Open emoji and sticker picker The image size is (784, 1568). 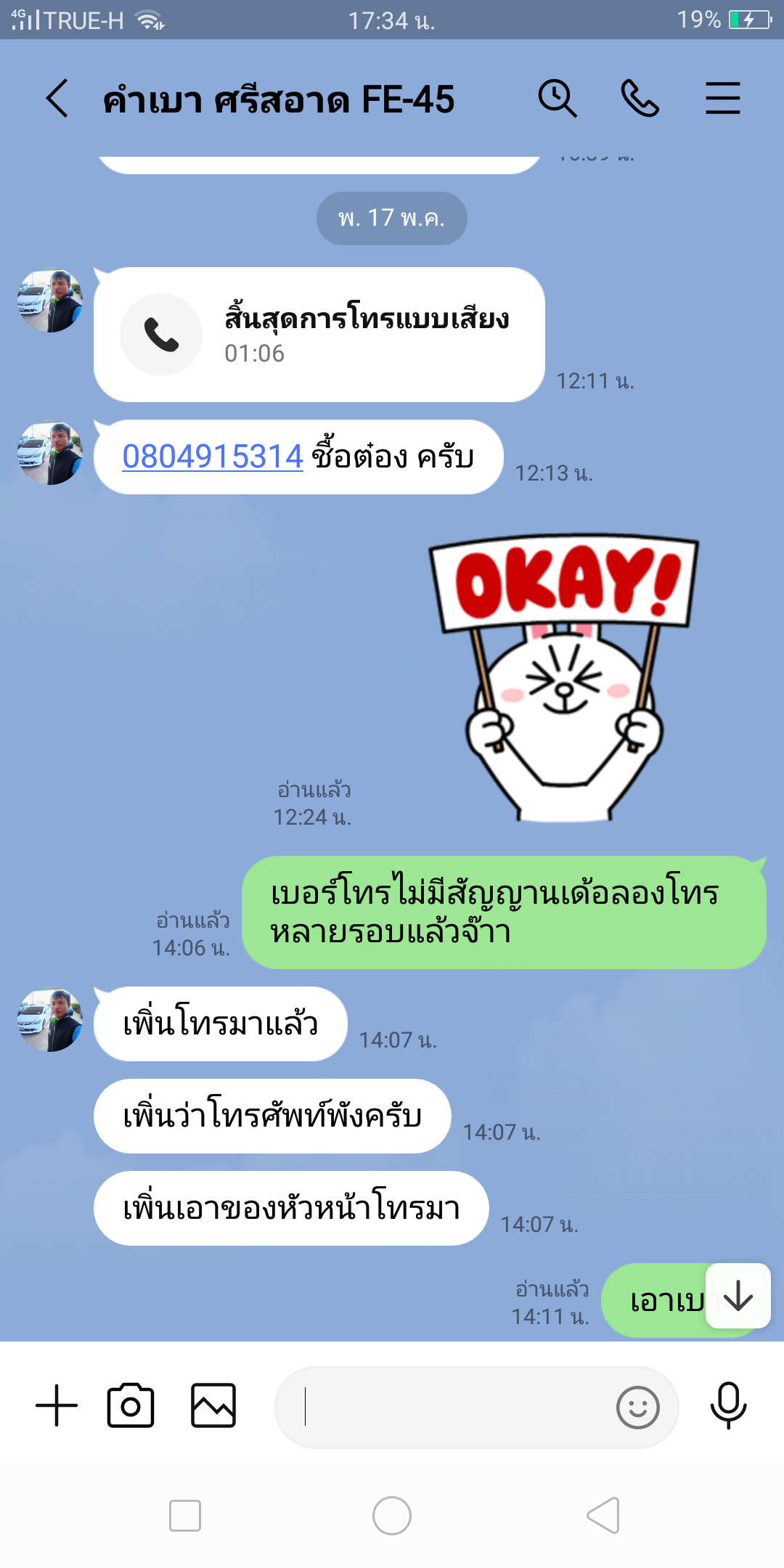click(x=637, y=1408)
